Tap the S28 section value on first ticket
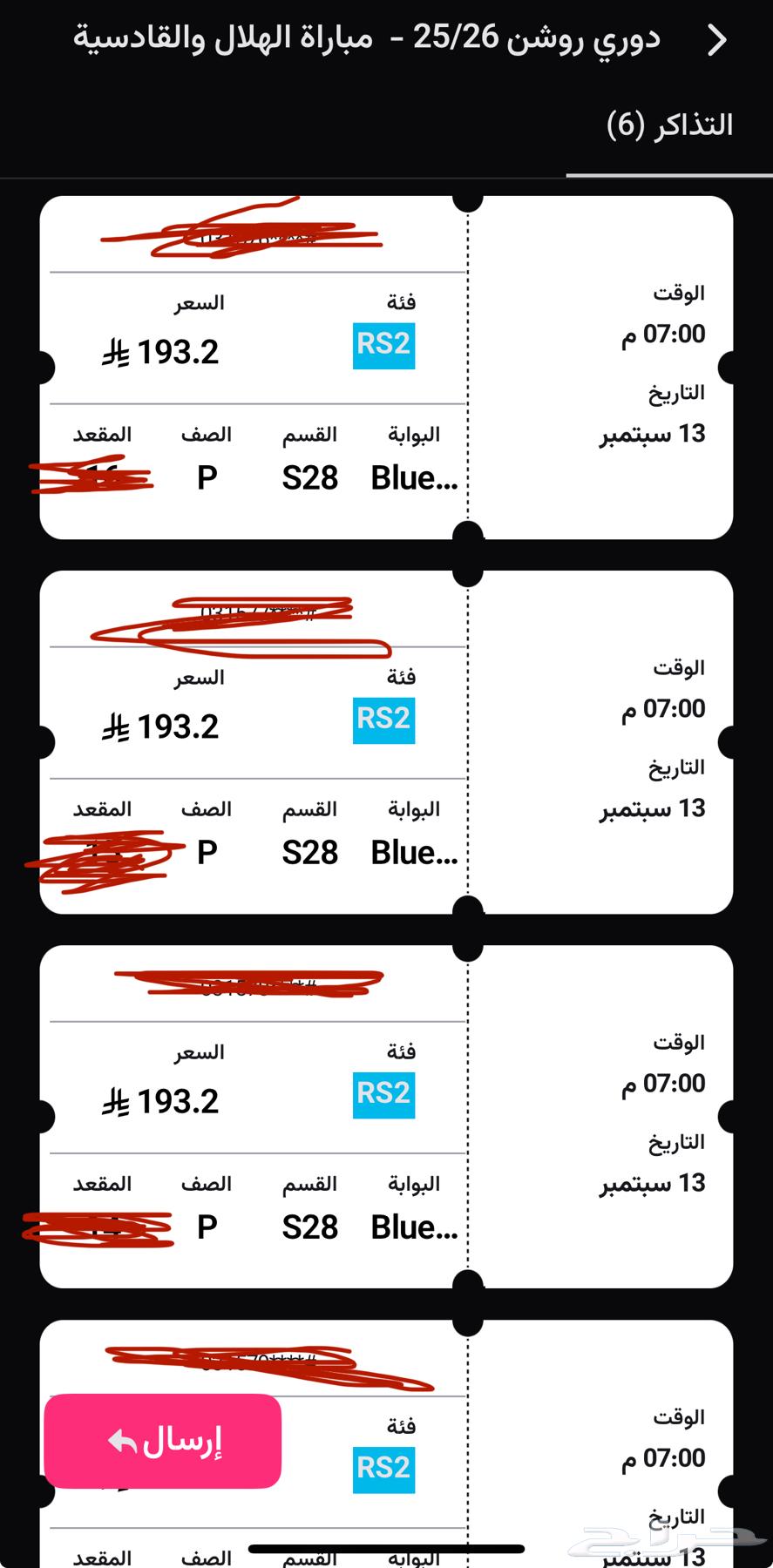Viewport: 773px width, 1568px height. 310,477
